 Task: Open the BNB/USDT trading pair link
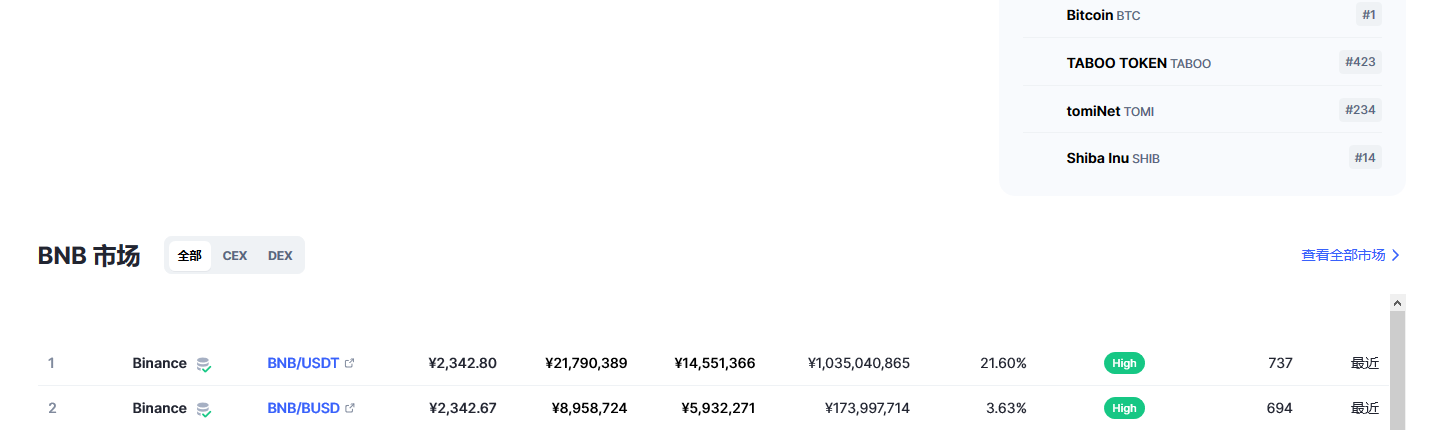click(x=303, y=363)
